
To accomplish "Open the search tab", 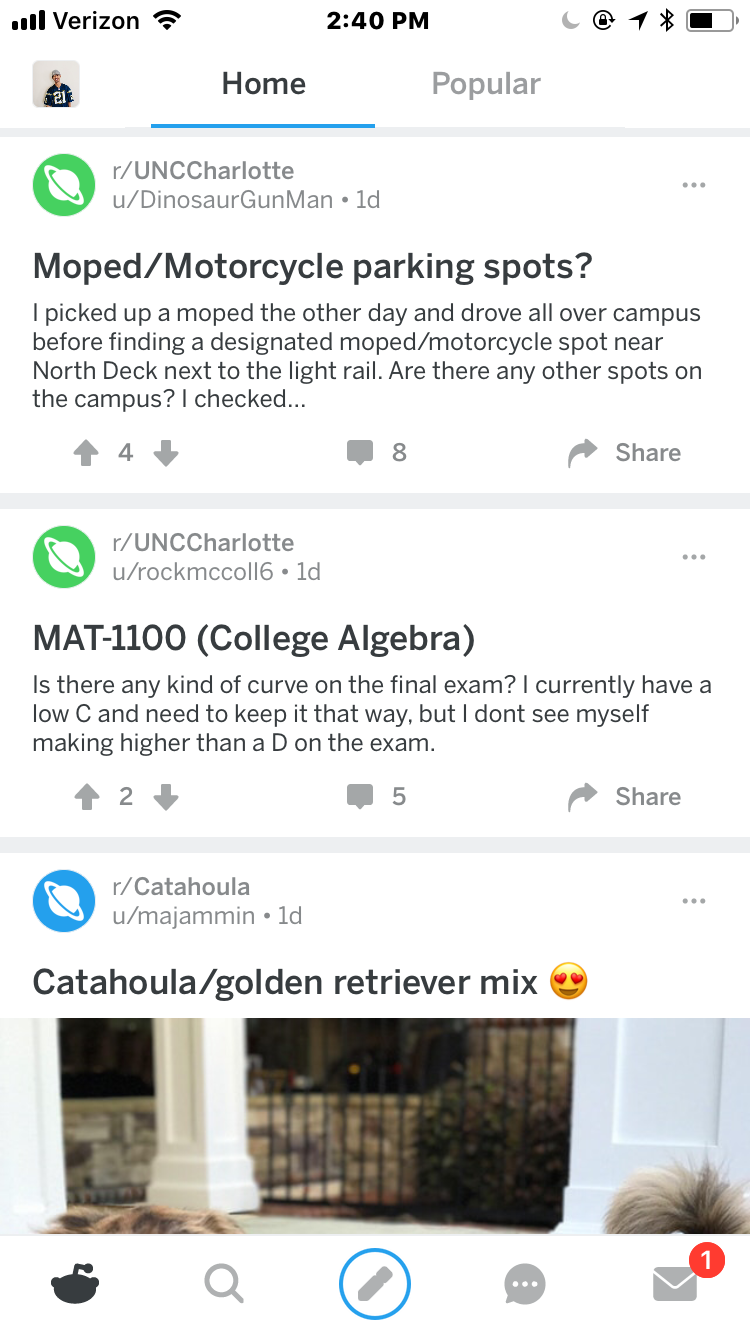I will tap(223, 1283).
